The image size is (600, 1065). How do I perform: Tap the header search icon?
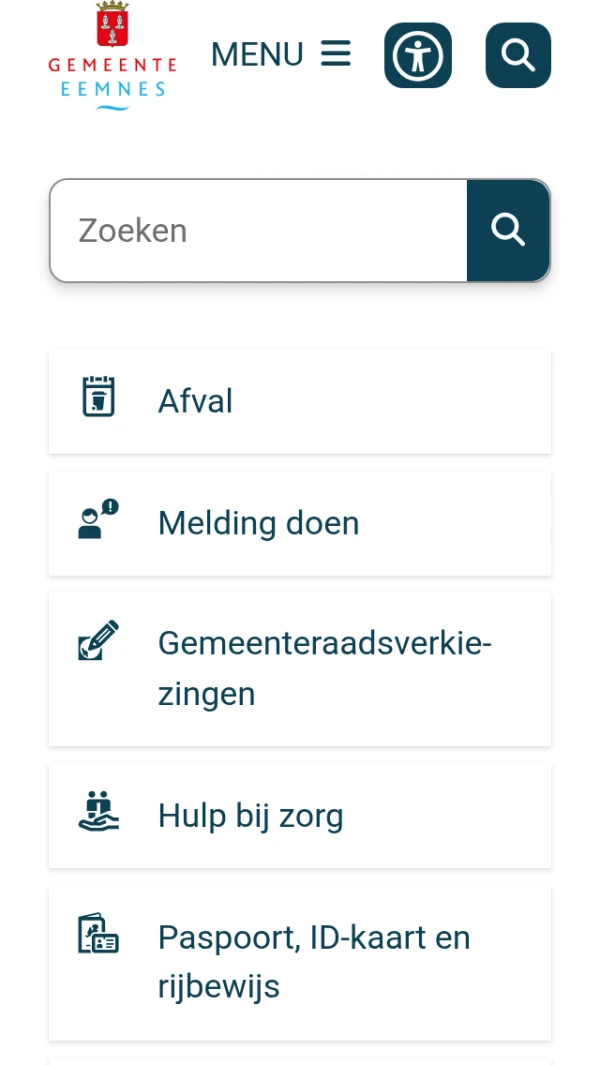518,55
